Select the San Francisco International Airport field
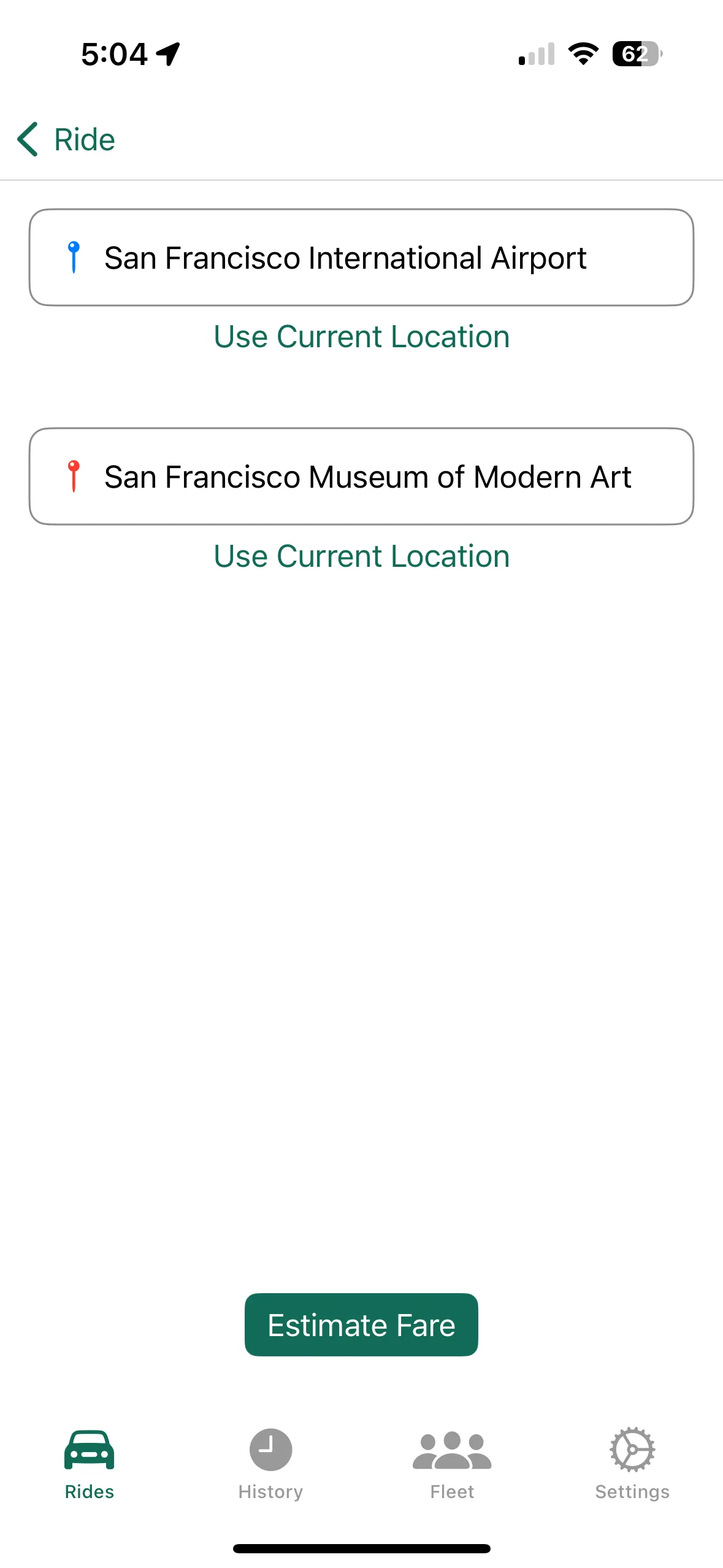The height and width of the screenshot is (1568, 723). click(361, 257)
